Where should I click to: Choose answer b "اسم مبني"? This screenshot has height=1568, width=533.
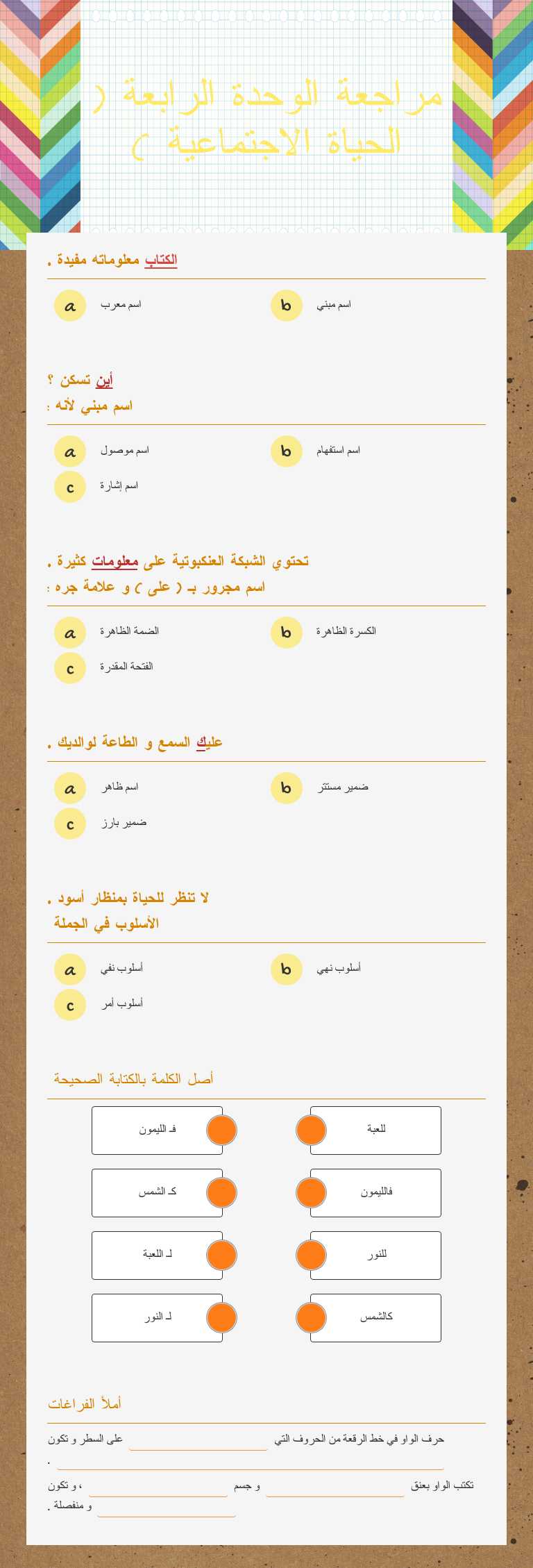(285, 306)
